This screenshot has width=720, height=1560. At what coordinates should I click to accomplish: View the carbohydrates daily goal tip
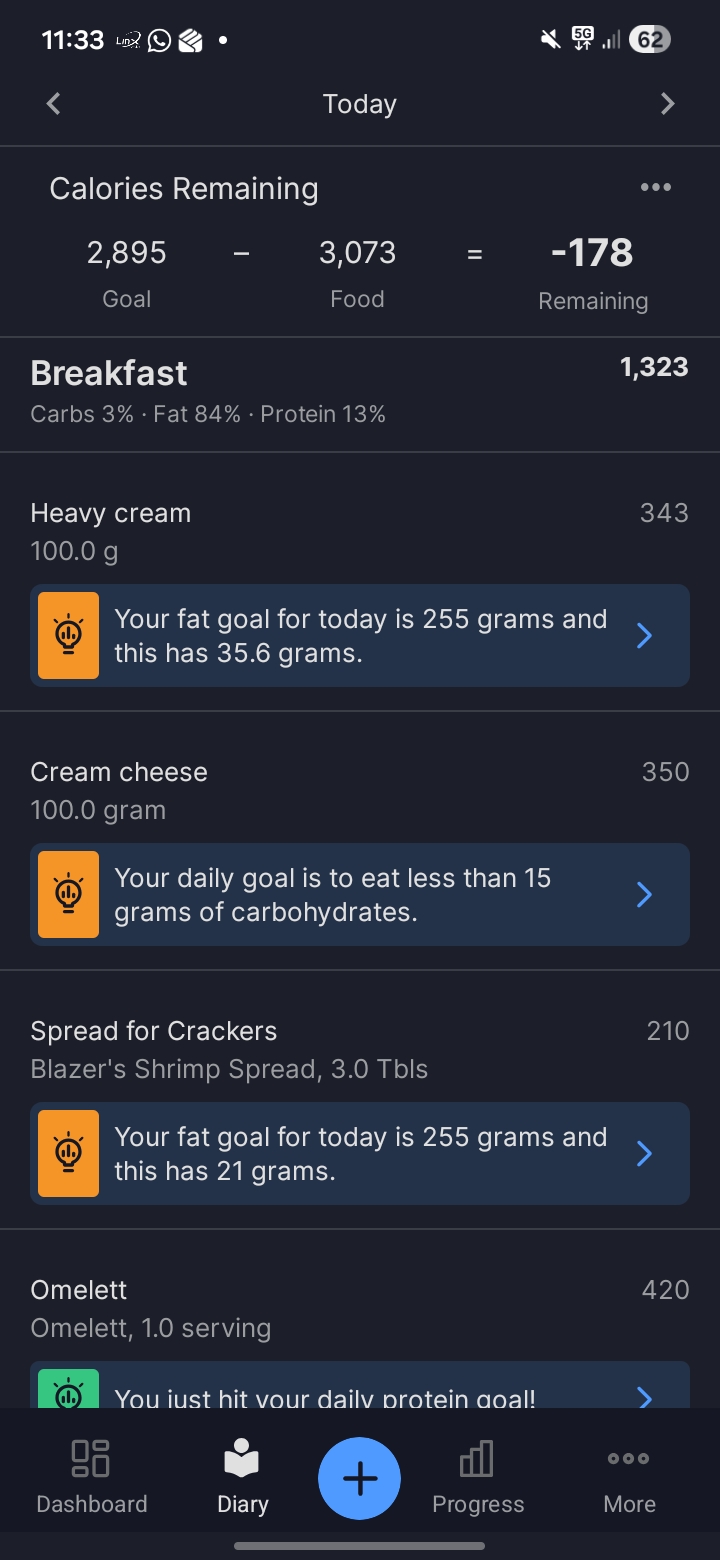point(360,895)
